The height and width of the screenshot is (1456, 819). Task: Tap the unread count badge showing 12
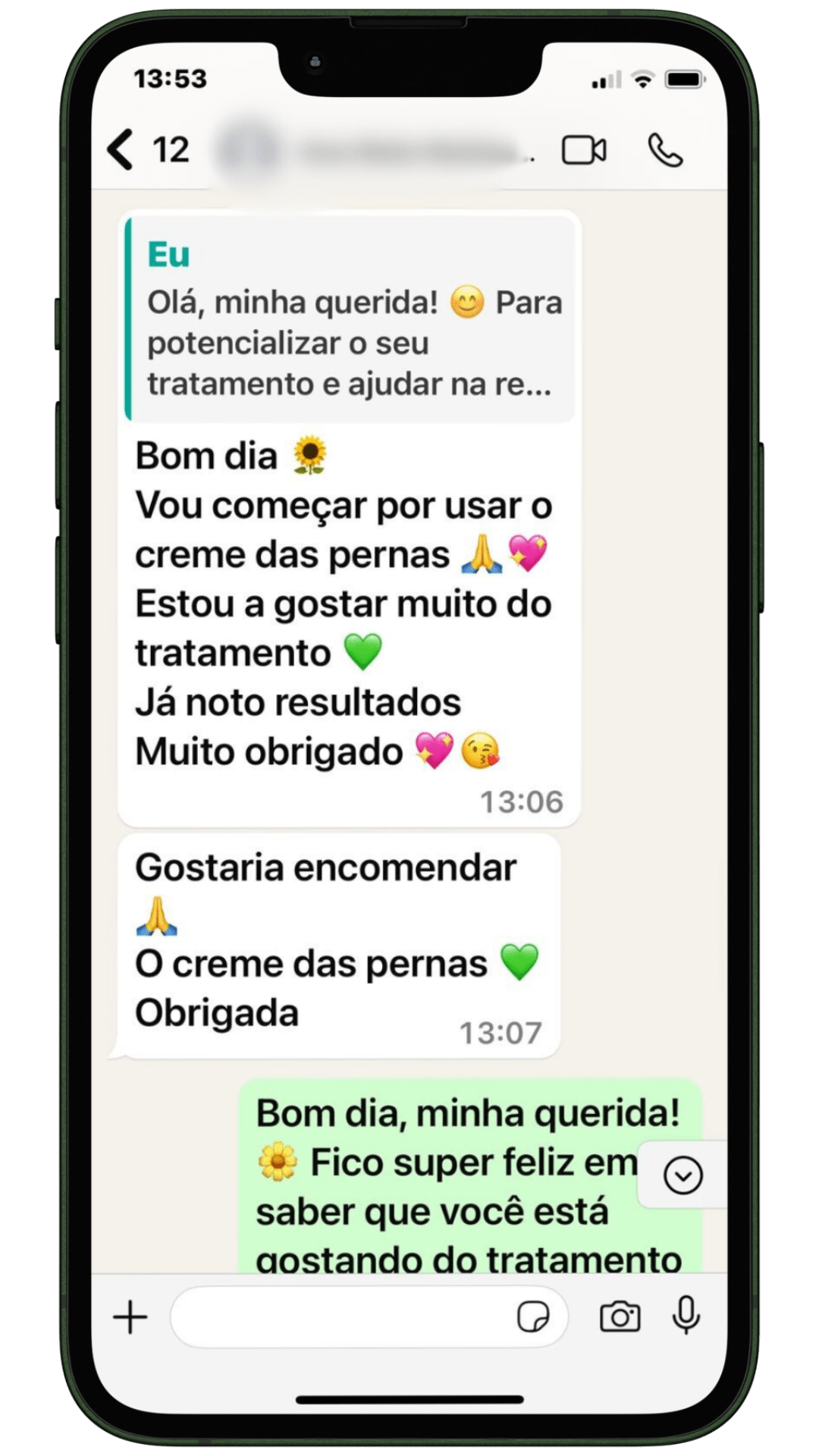click(170, 149)
